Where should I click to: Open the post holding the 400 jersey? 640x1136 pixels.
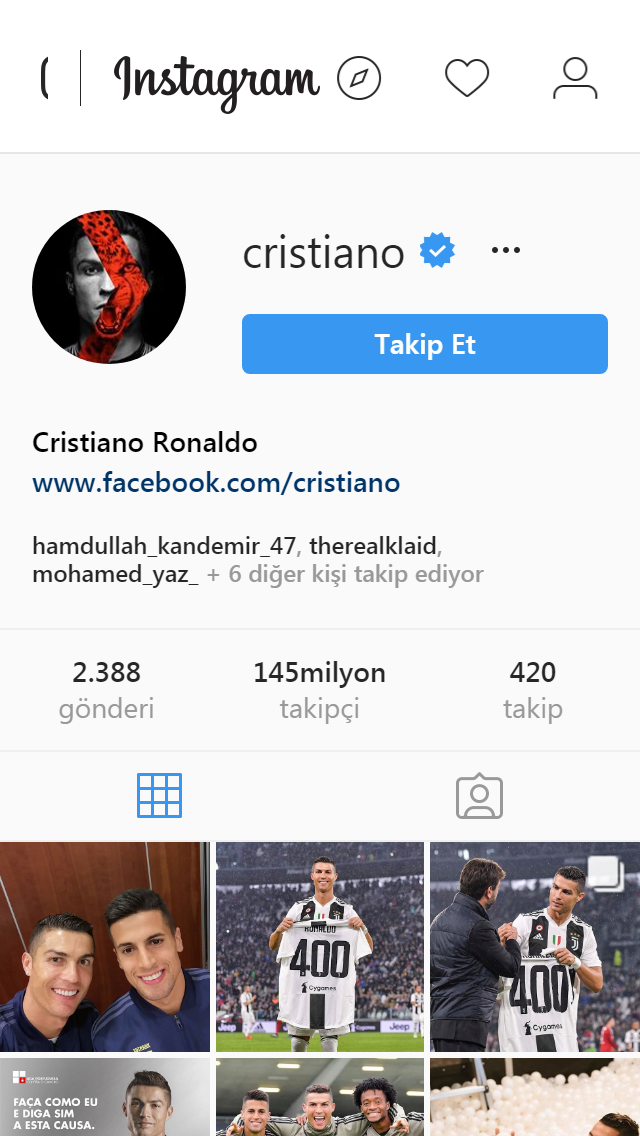[320, 947]
